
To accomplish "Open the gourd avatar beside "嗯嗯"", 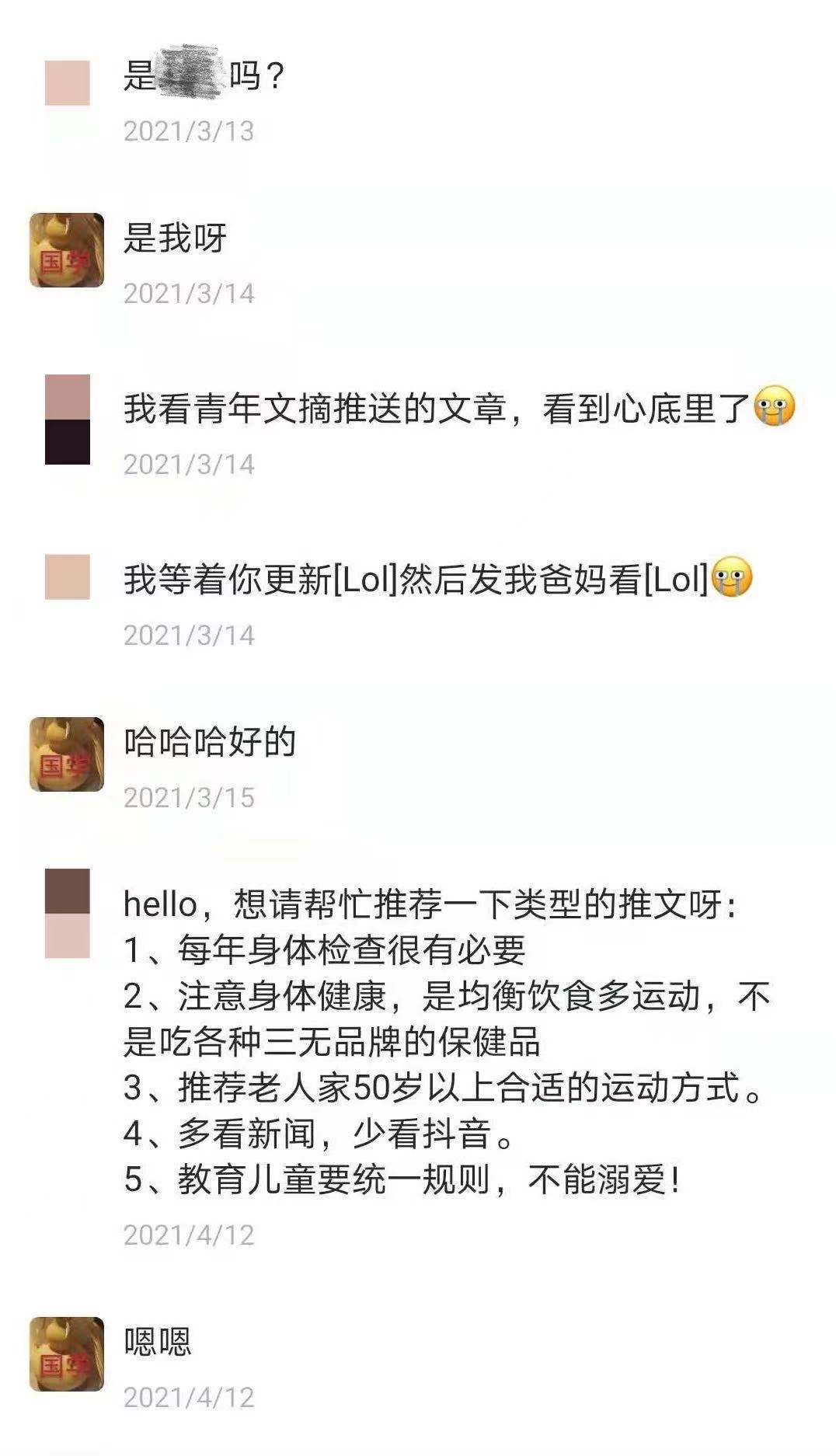I will [x=67, y=1354].
